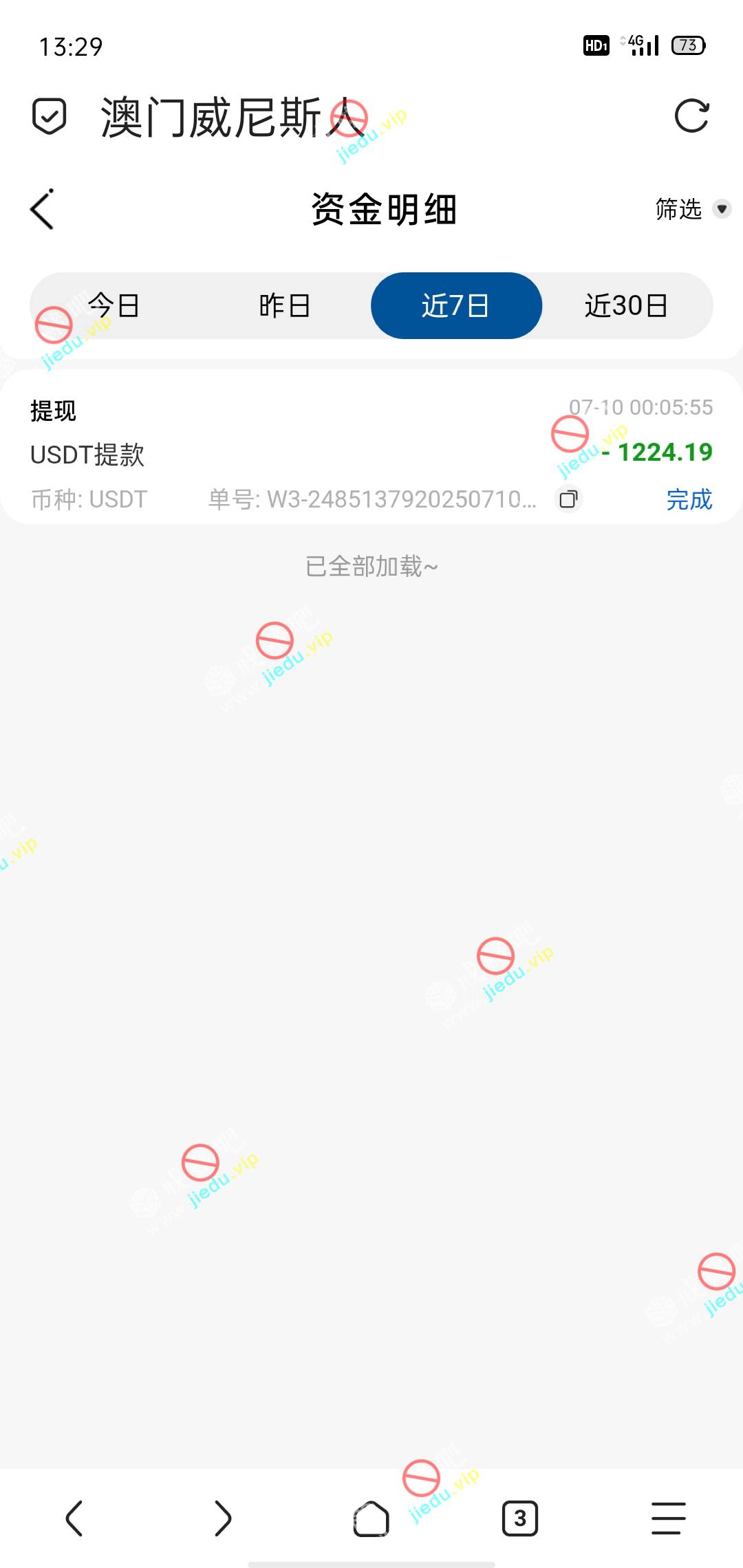The image size is (743, 1568).
Task: Switch to the 近30日 tab
Action: (626, 305)
